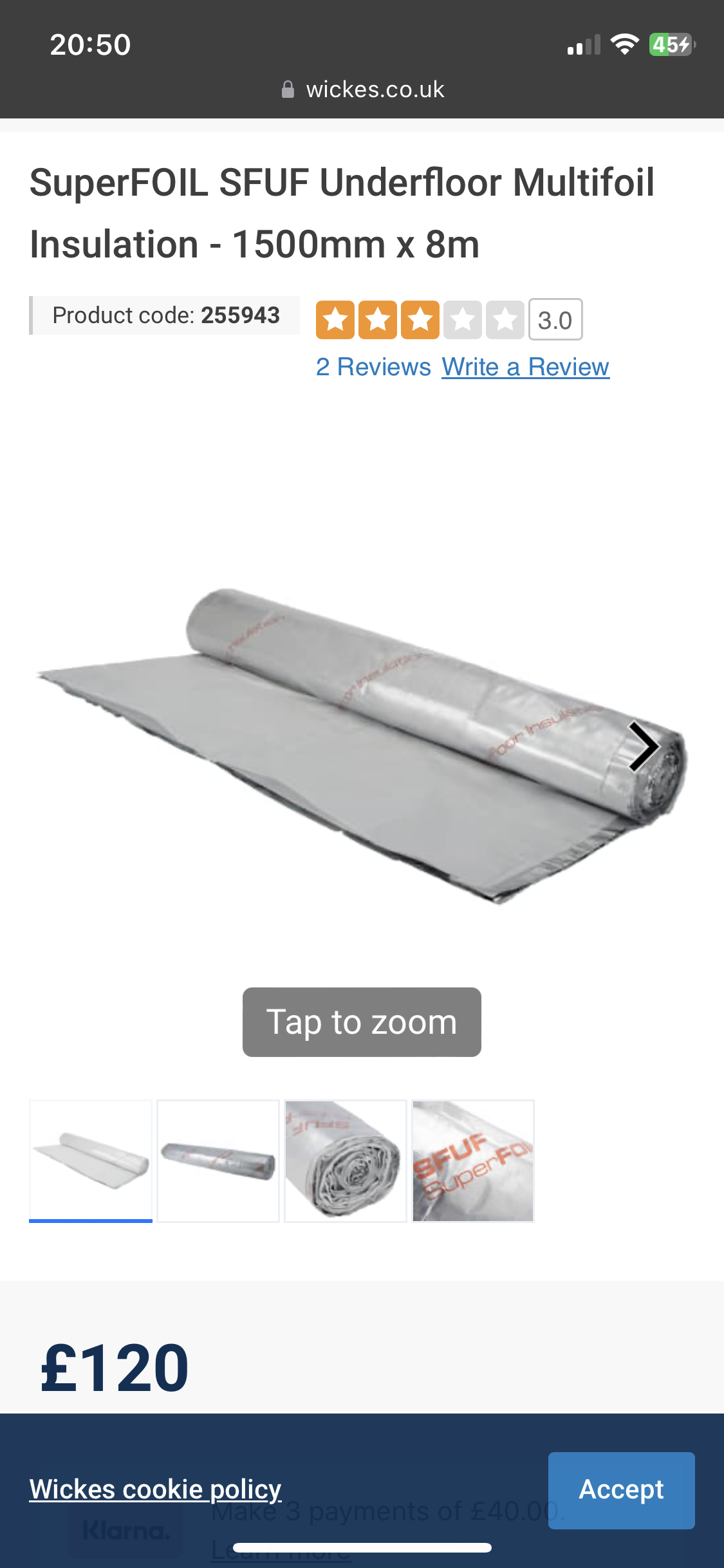Select the unrolled insulation thumbnail
Screen dimensions: 724x1568
91,1161
